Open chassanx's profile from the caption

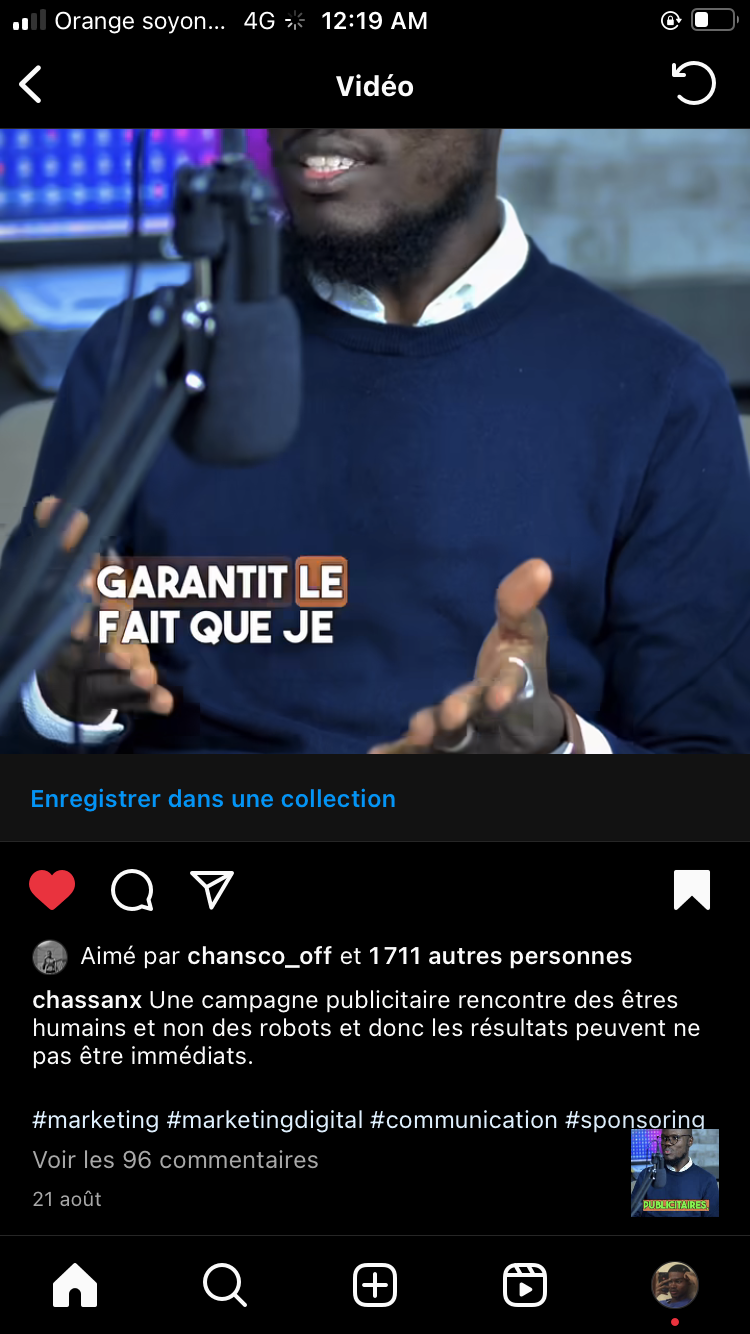point(87,1000)
